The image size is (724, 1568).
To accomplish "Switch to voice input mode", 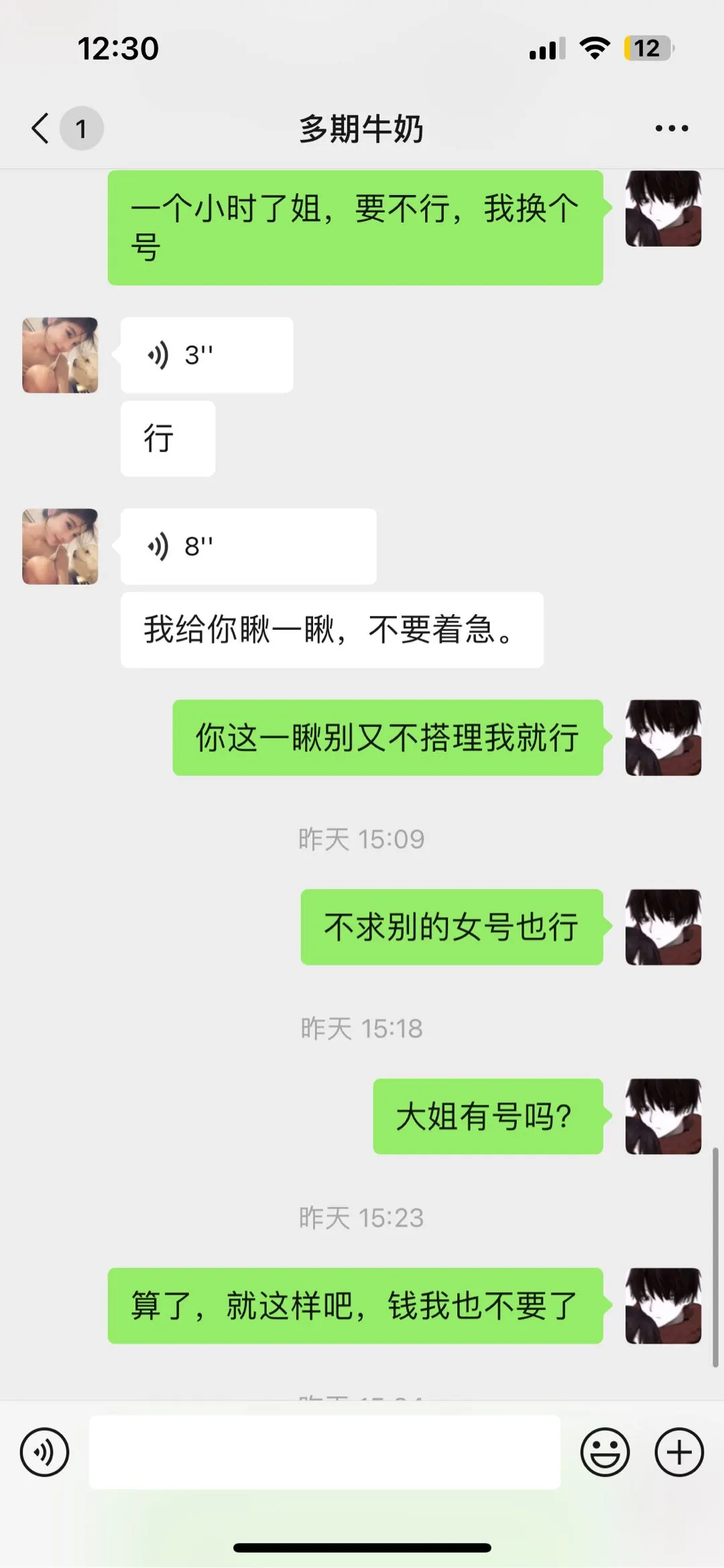I will click(44, 1453).
